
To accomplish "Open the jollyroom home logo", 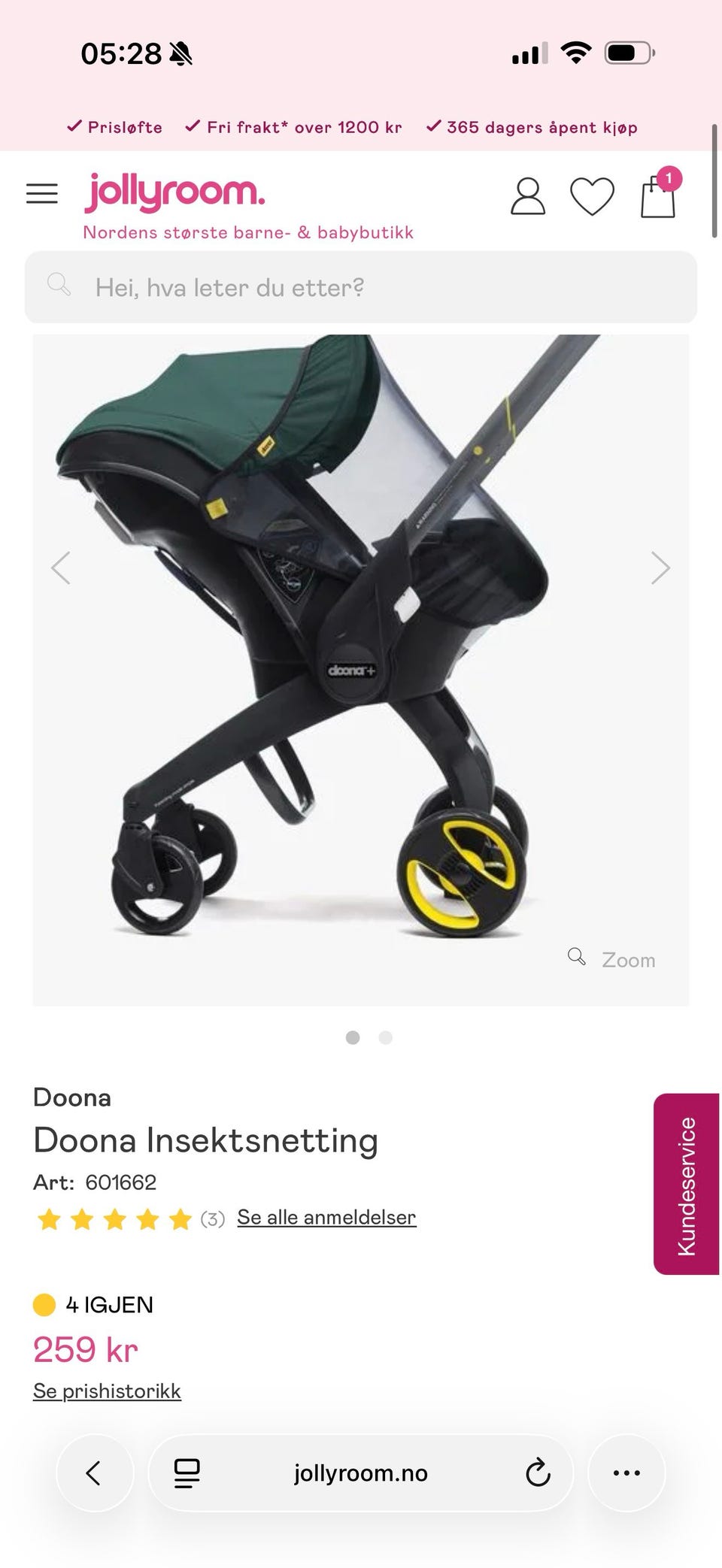I will [x=174, y=192].
